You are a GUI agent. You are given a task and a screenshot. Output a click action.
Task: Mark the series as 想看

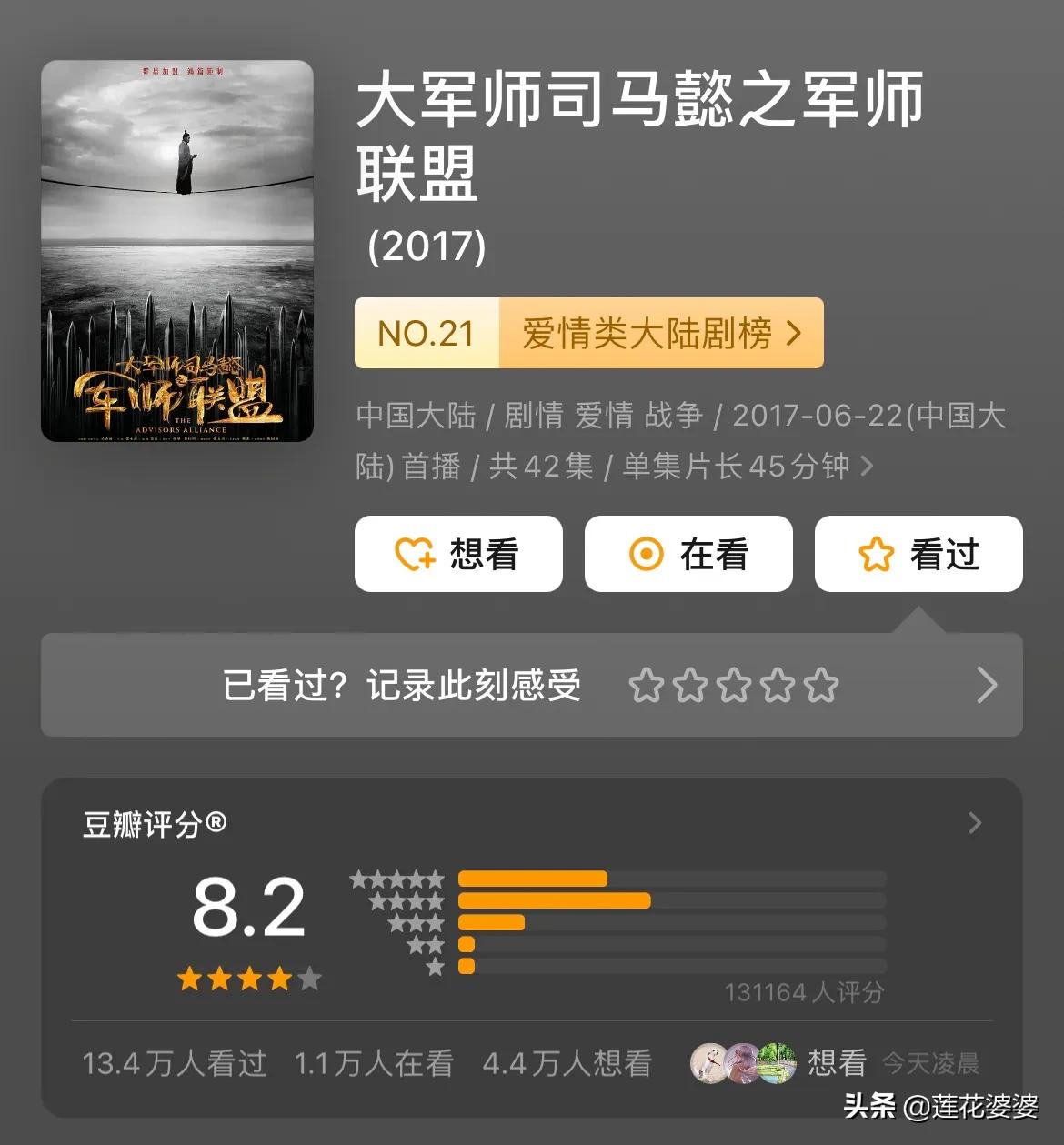[x=458, y=554]
